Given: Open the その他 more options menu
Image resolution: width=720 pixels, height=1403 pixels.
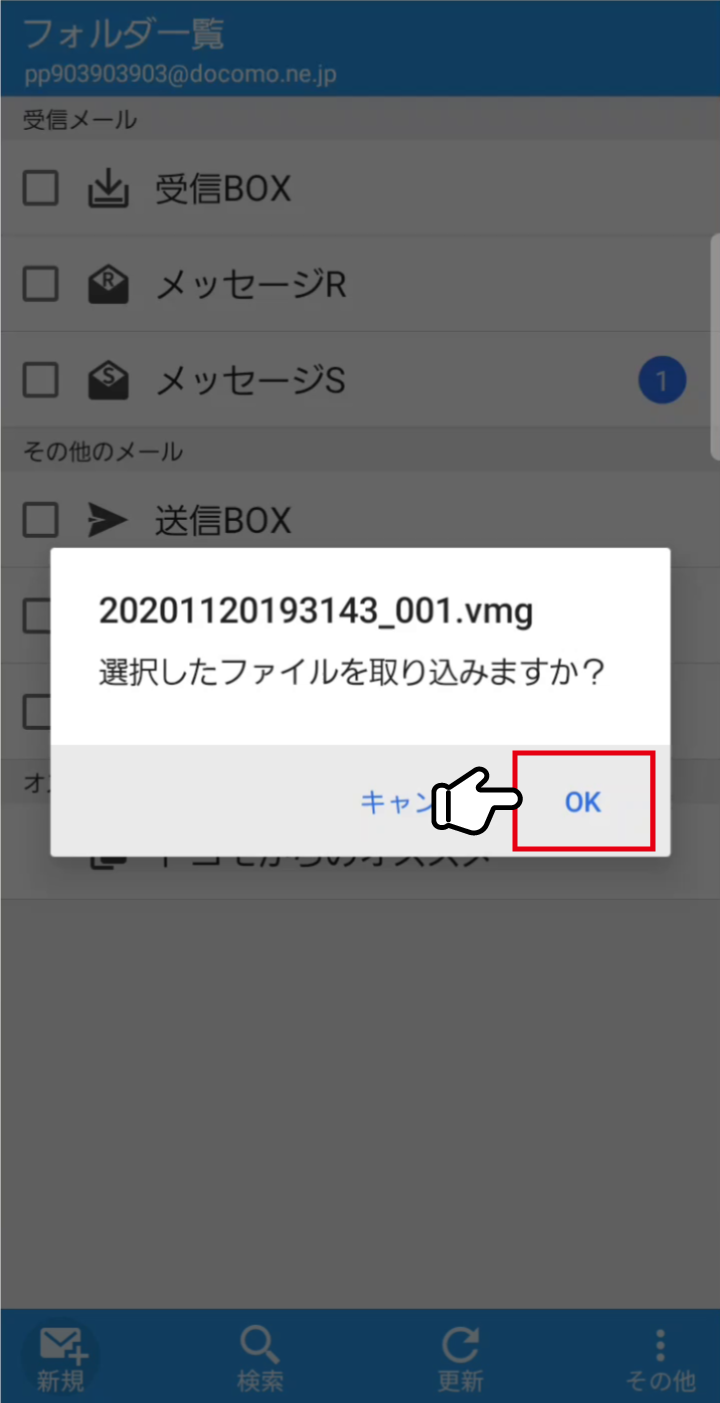Looking at the screenshot, I should [659, 1359].
